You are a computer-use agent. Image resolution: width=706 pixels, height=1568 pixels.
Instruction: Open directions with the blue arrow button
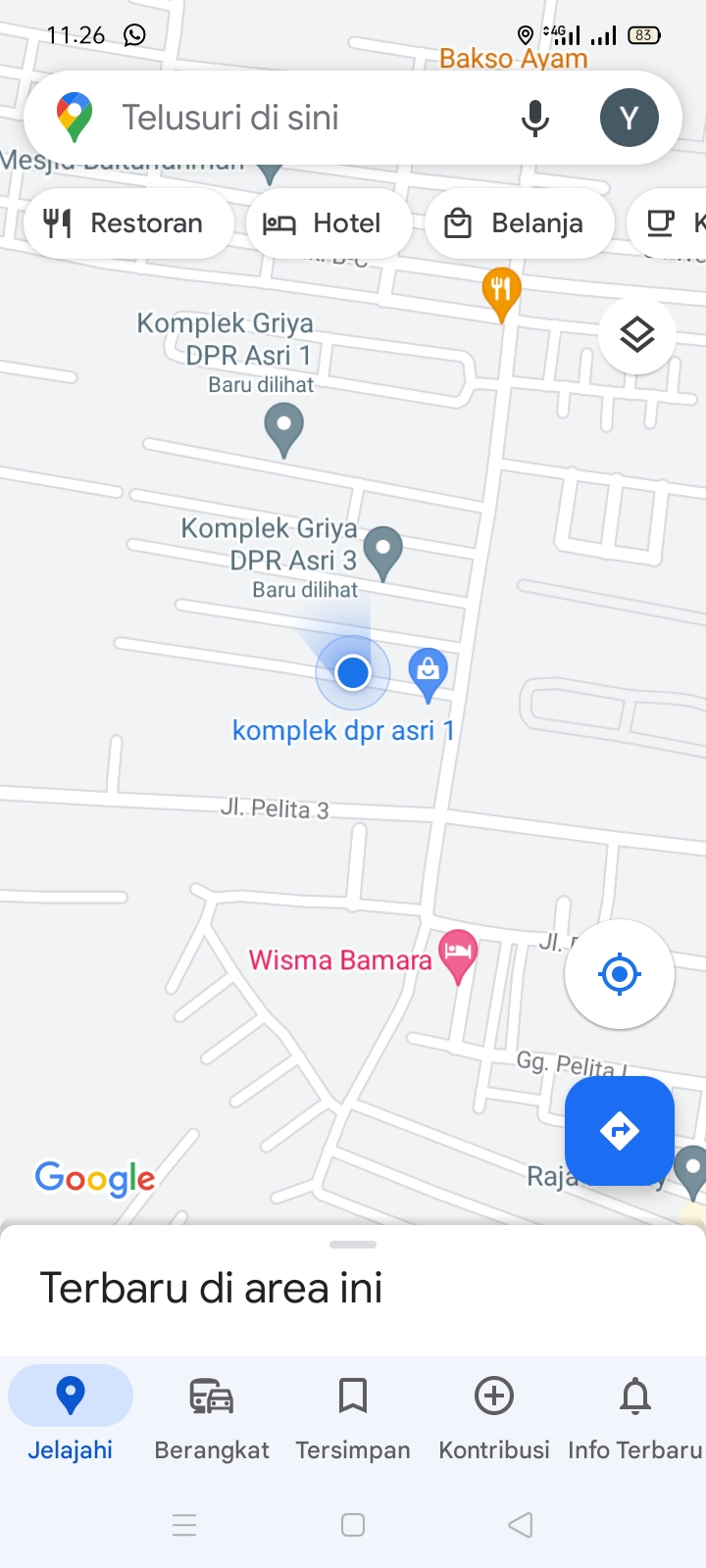(619, 1131)
